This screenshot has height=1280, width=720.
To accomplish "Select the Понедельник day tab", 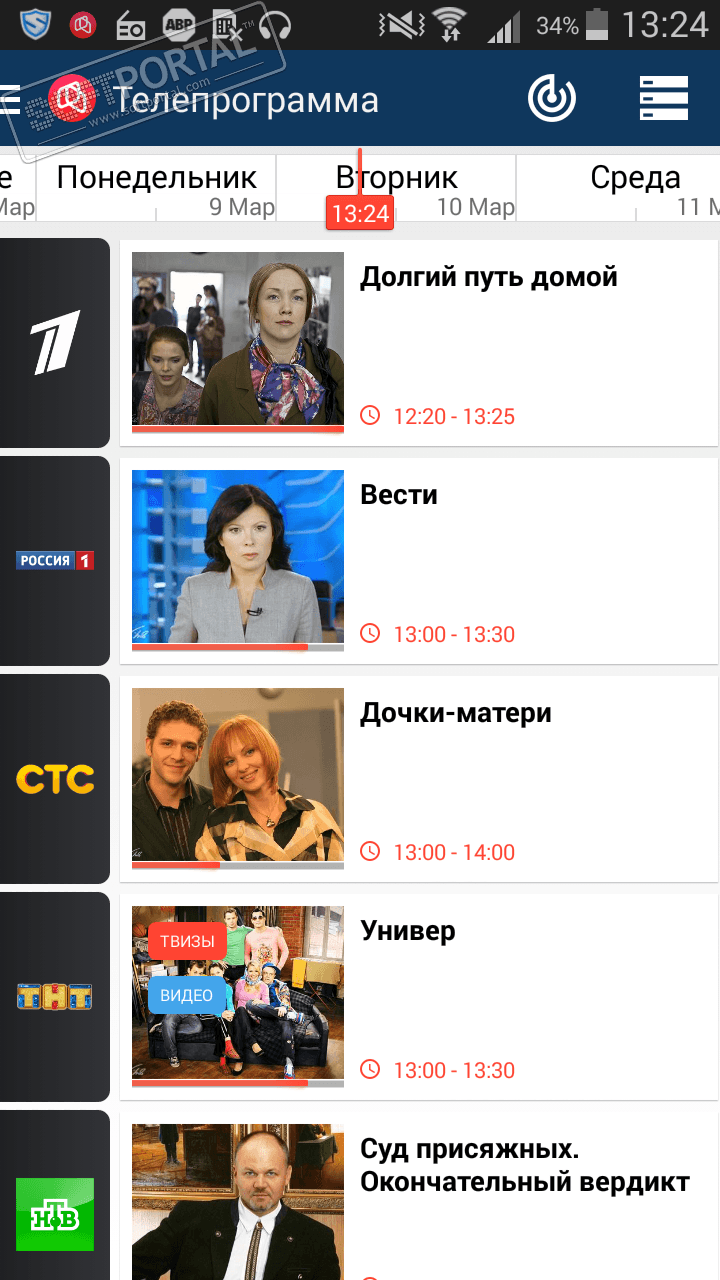I will coord(157,187).
